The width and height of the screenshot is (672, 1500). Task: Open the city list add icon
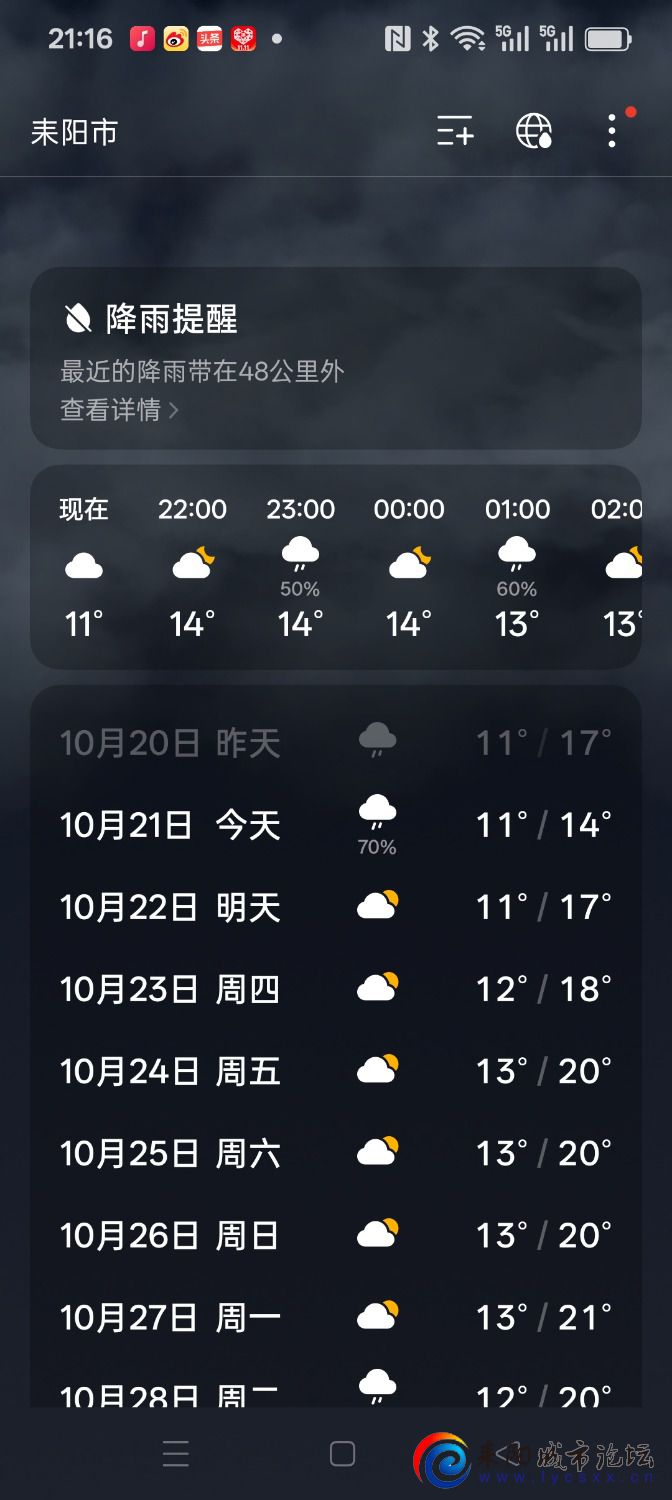(455, 131)
